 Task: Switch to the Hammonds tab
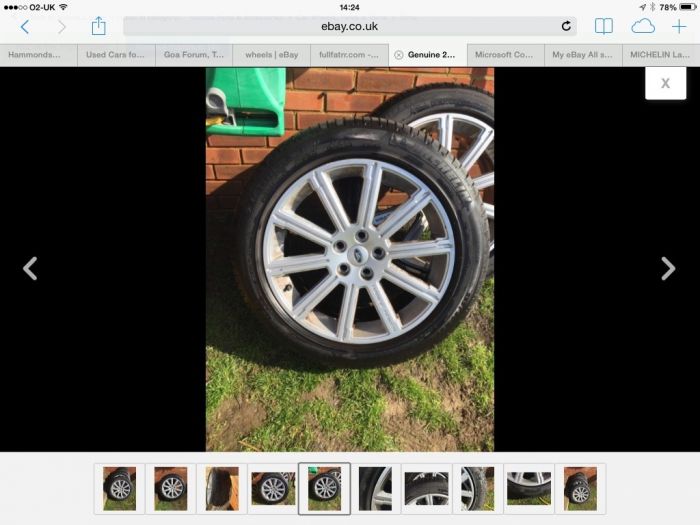38,55
